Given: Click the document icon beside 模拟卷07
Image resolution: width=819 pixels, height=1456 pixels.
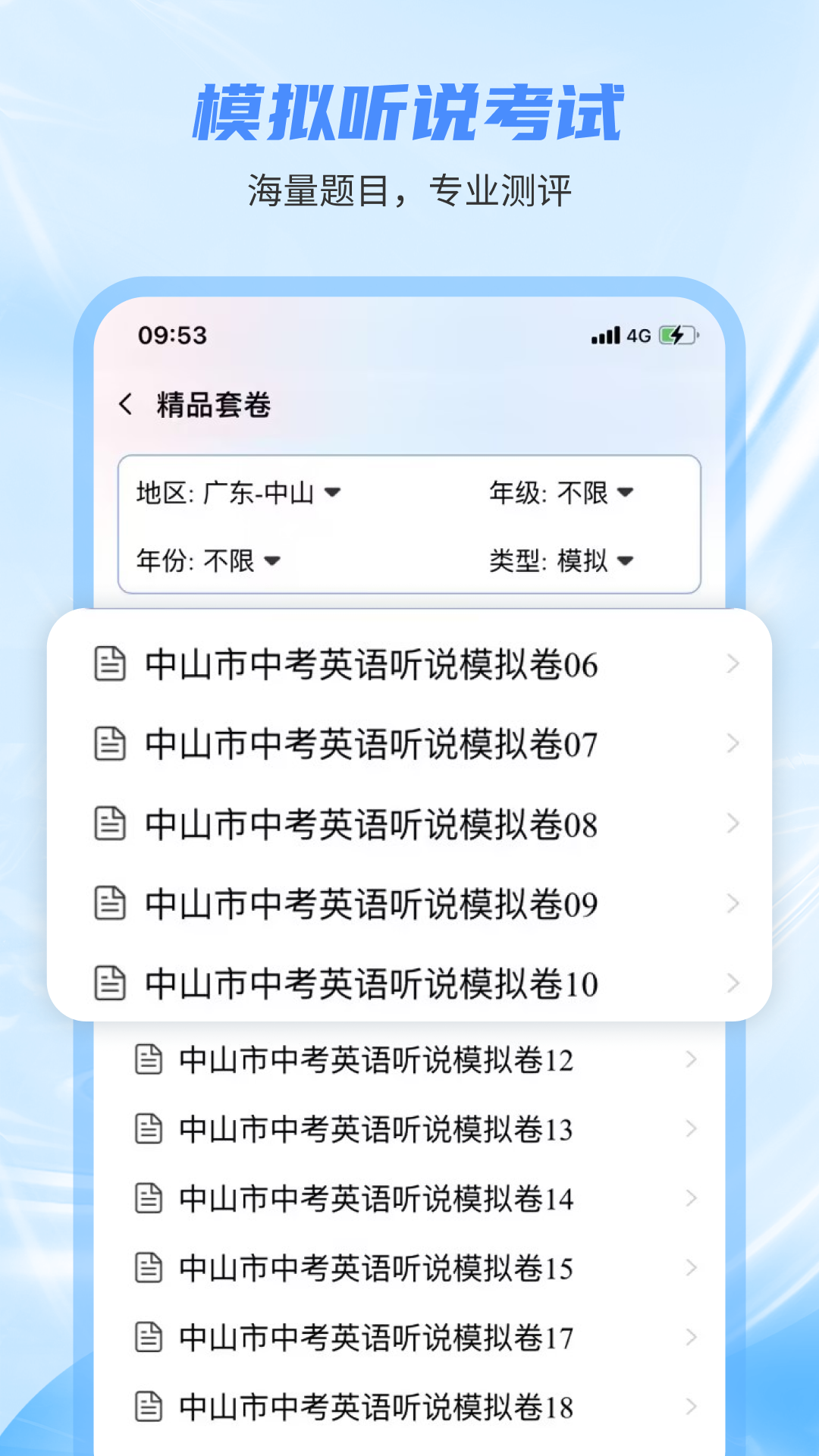Looking at the screenshot, I should [108, 744].
